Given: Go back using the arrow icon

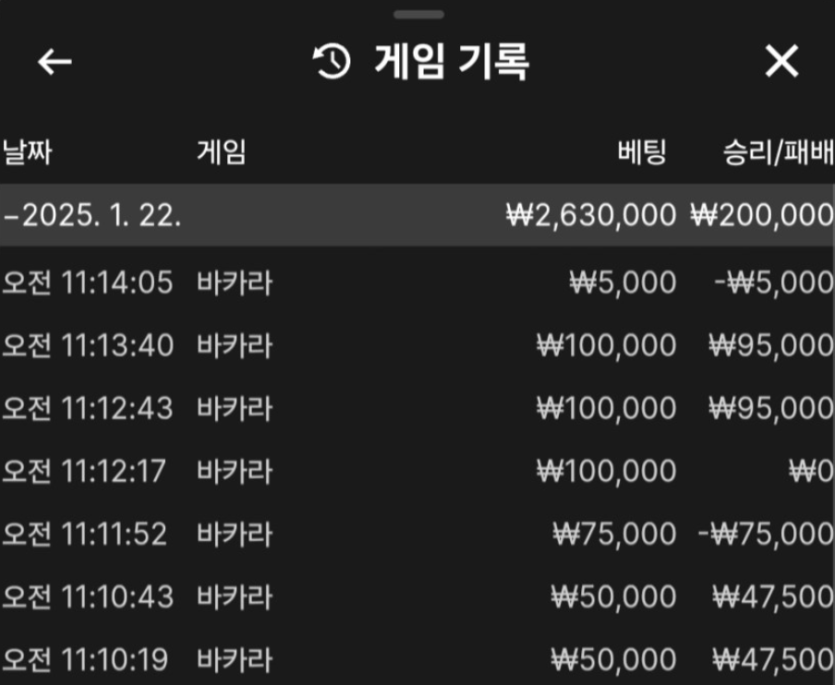Looking at the screenshot, I should pos(55,62).
